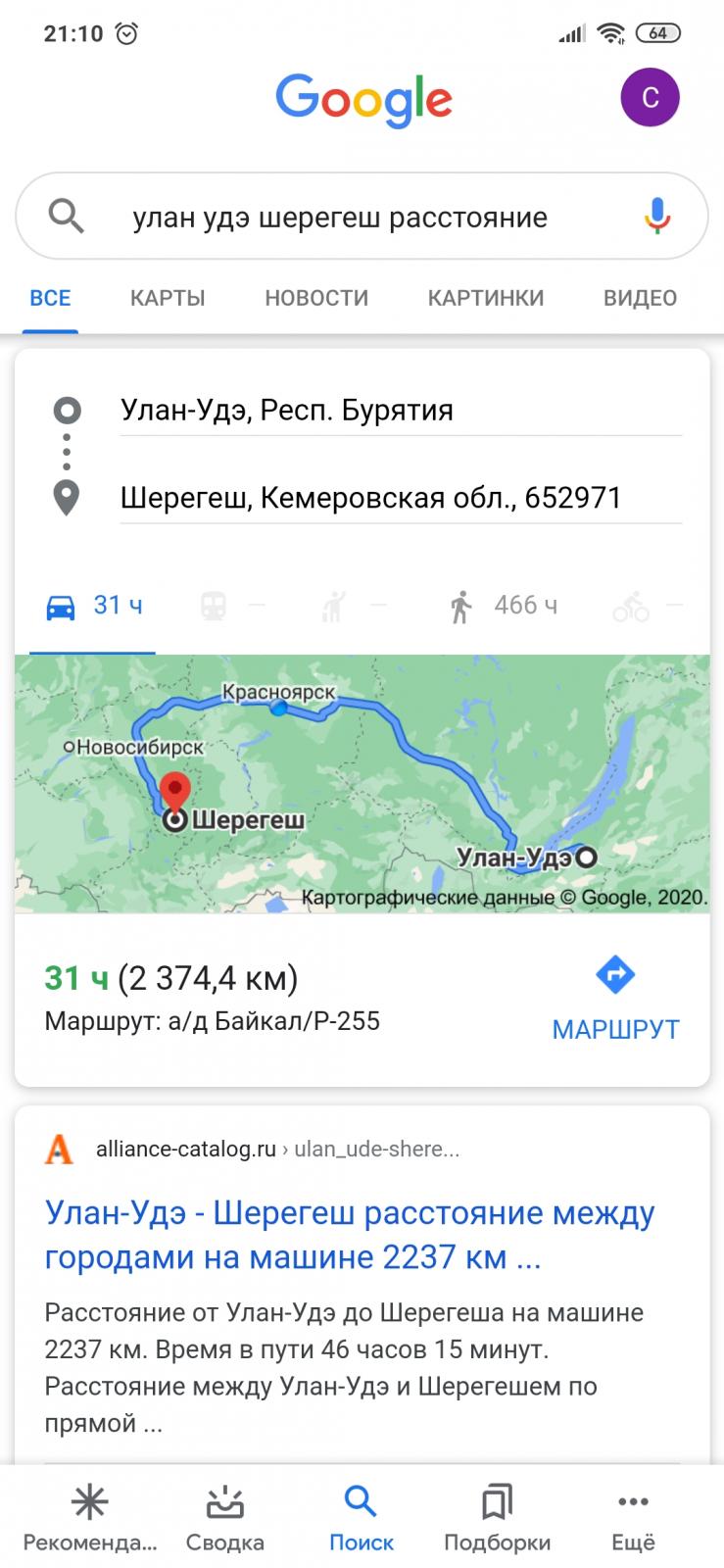Screen dimensions: 724x1568
Task: Switch to the КАРТЫ tab
Action: [x=168, y=298]
